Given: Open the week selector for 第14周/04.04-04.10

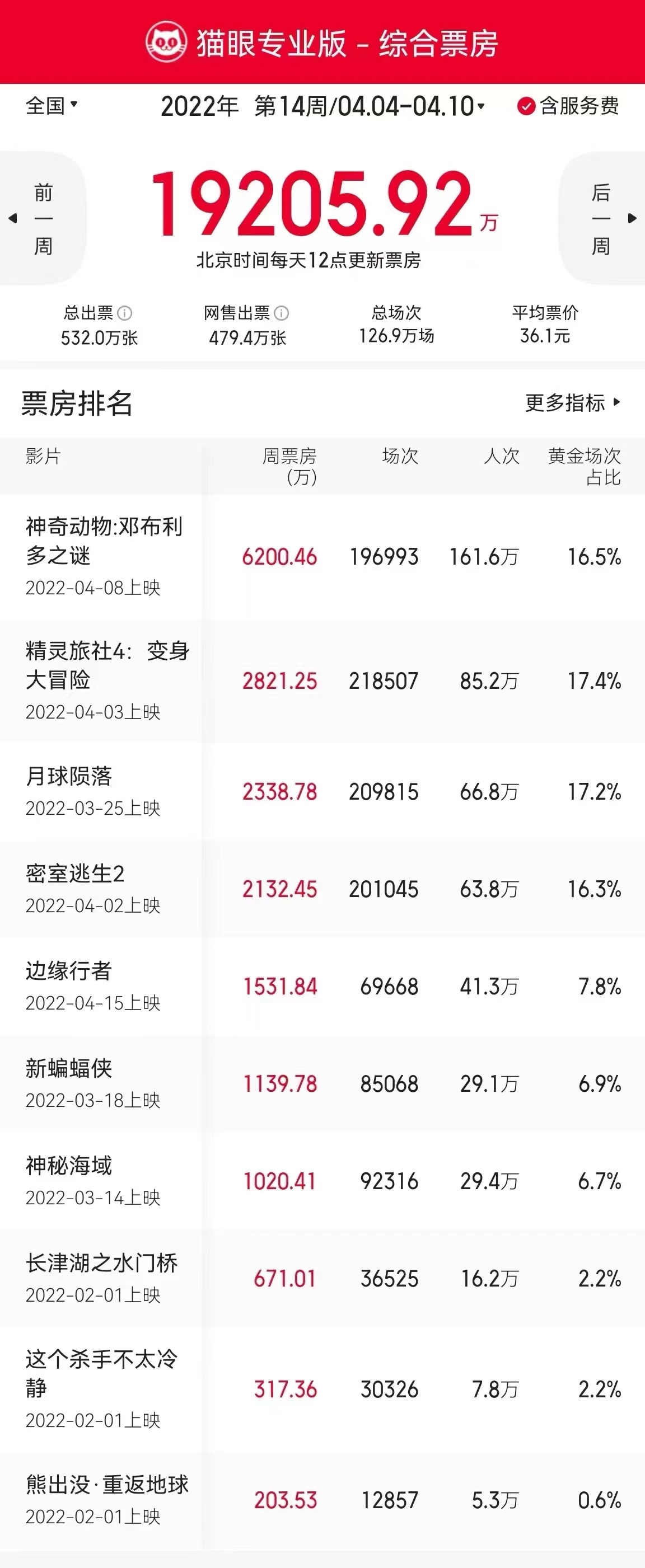Looking at the screenshot, I should pos(323,106).
